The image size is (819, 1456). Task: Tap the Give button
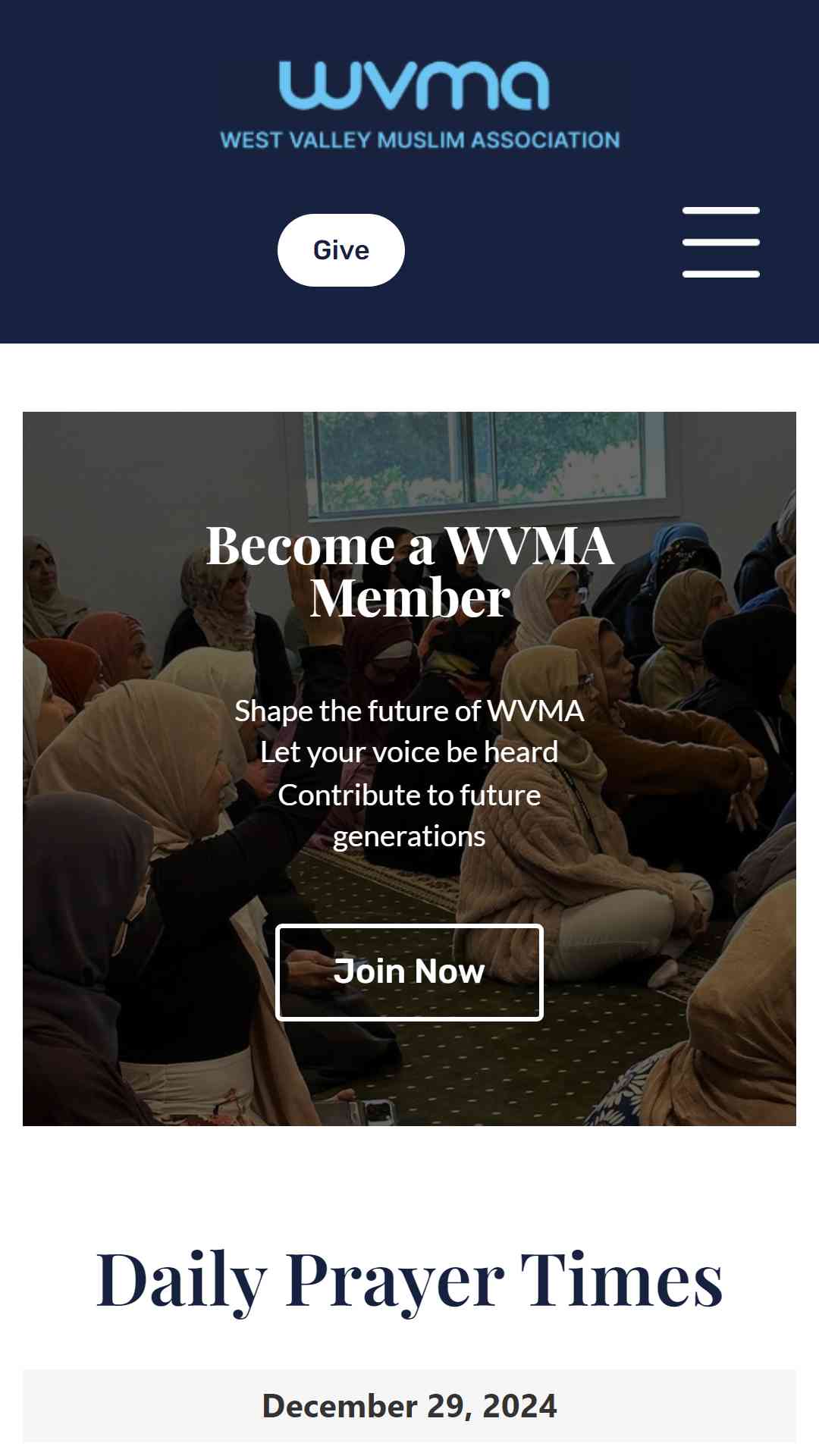(x=341, y=250)
